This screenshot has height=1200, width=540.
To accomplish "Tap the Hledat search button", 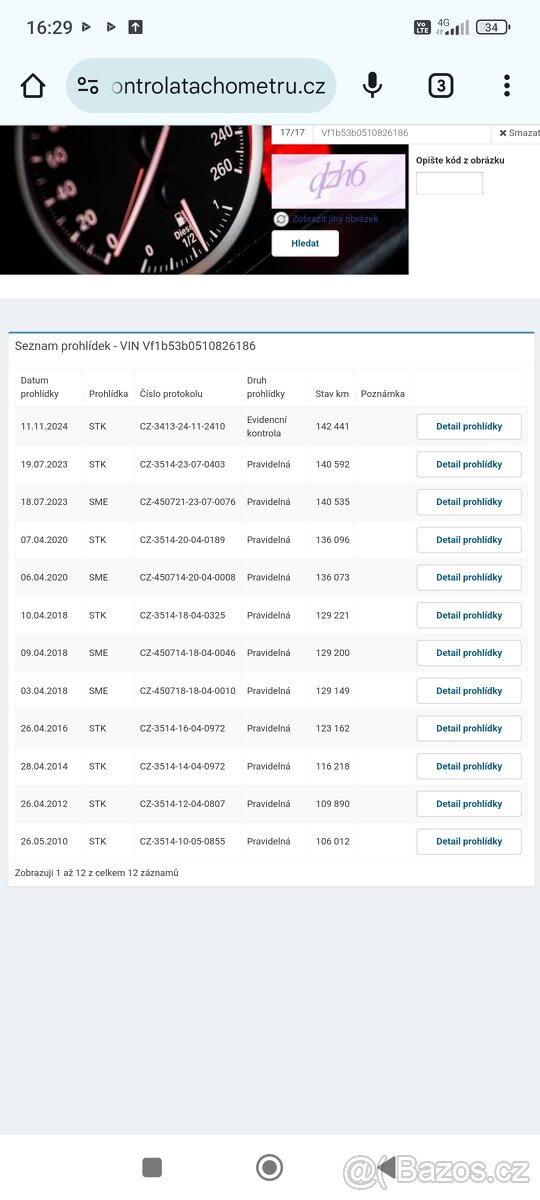I will 305,243.
